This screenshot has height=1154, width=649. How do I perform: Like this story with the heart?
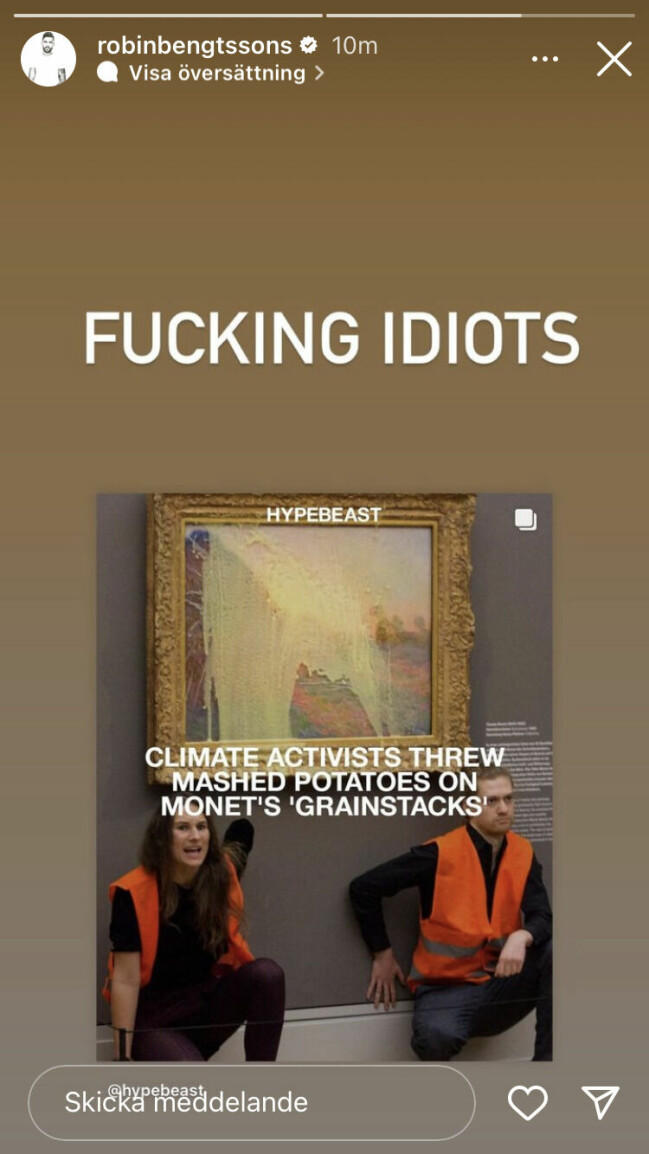(527, 1102)
